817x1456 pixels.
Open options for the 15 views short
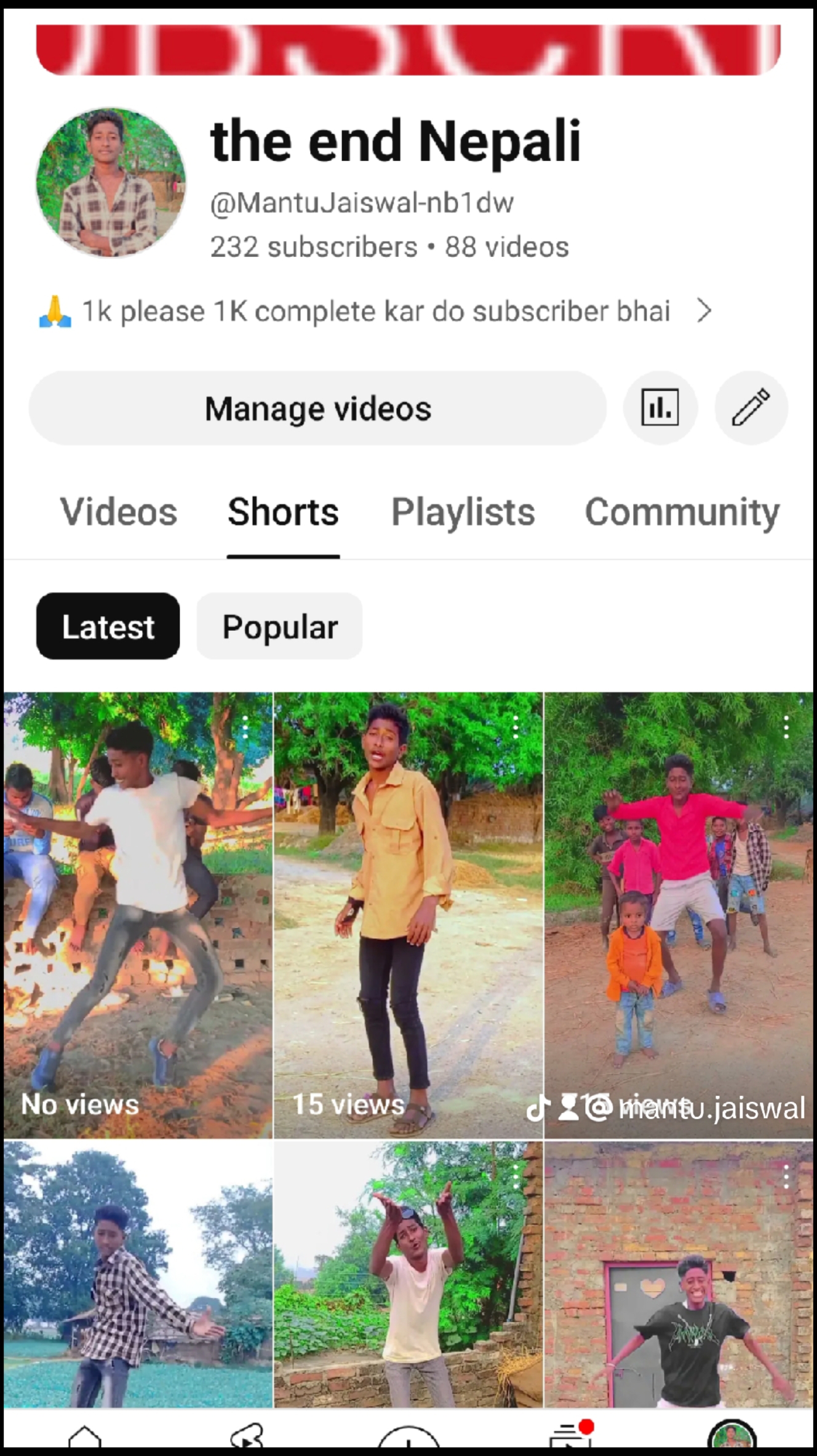(x=516, y=727)
